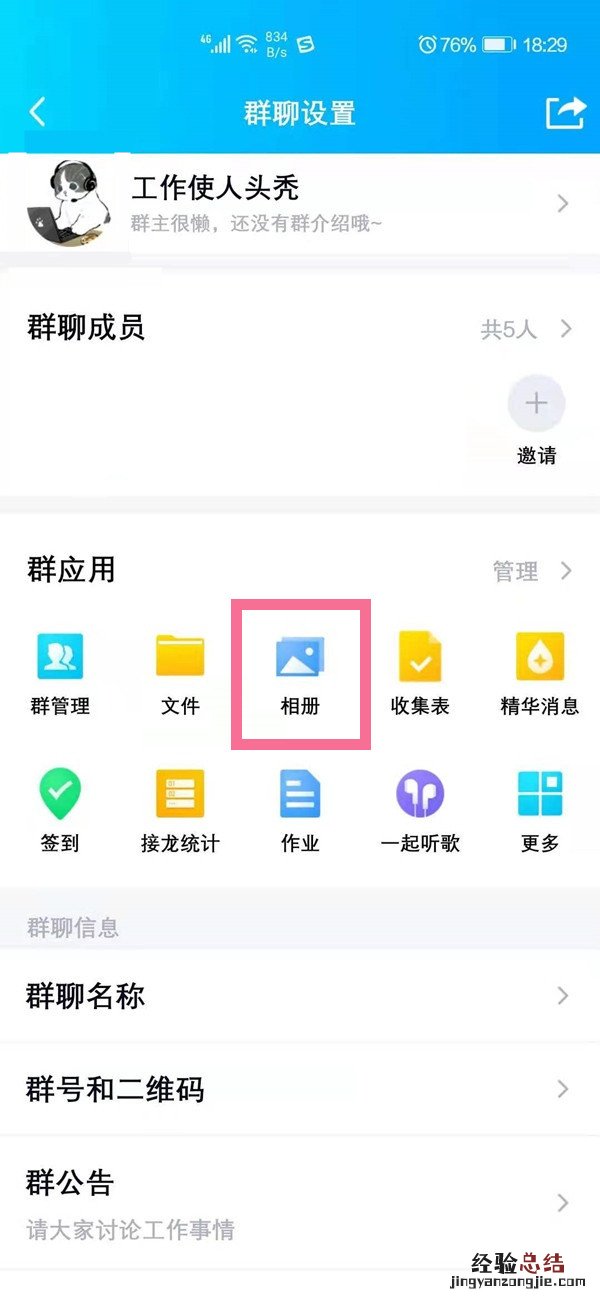Open 接龙统计

[180, 811]
